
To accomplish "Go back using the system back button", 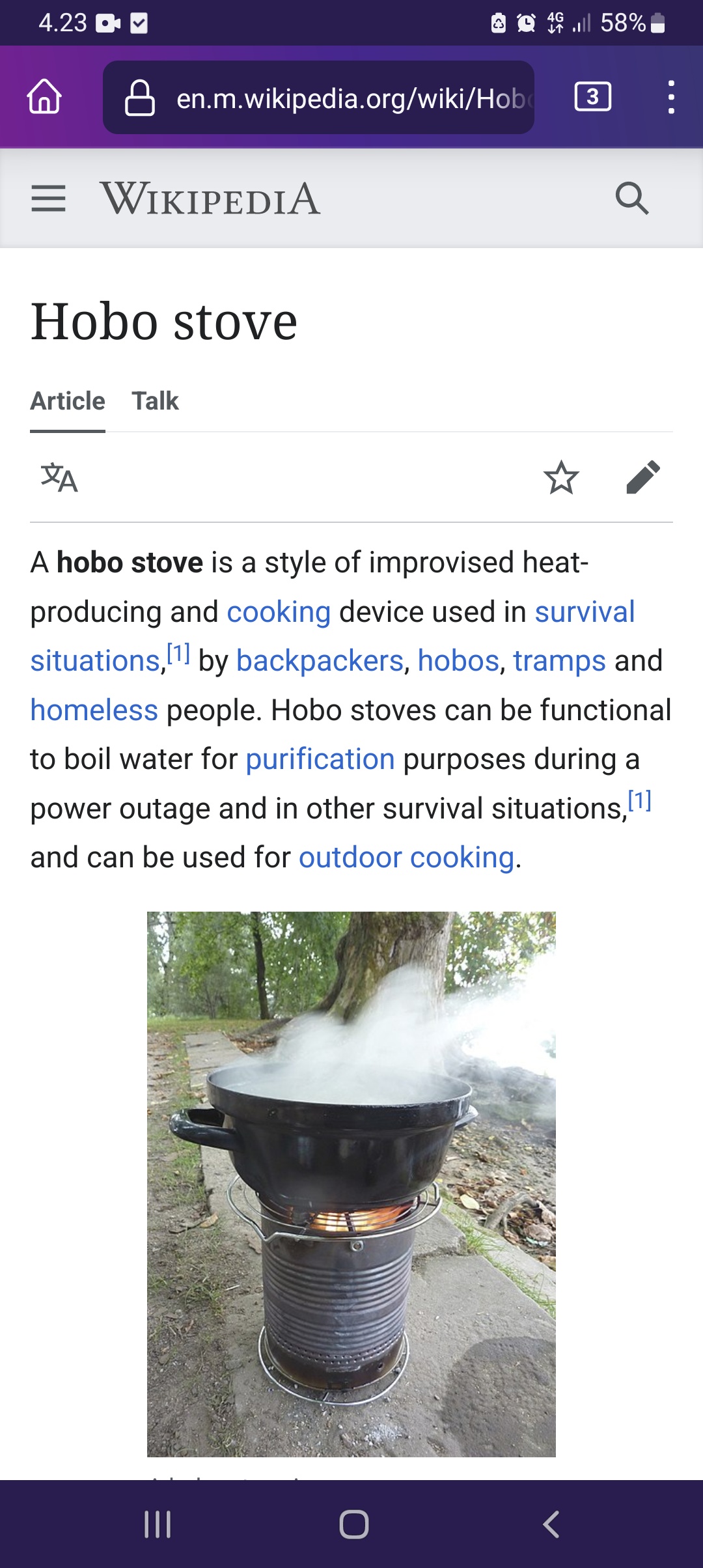I will (551, 1524).
